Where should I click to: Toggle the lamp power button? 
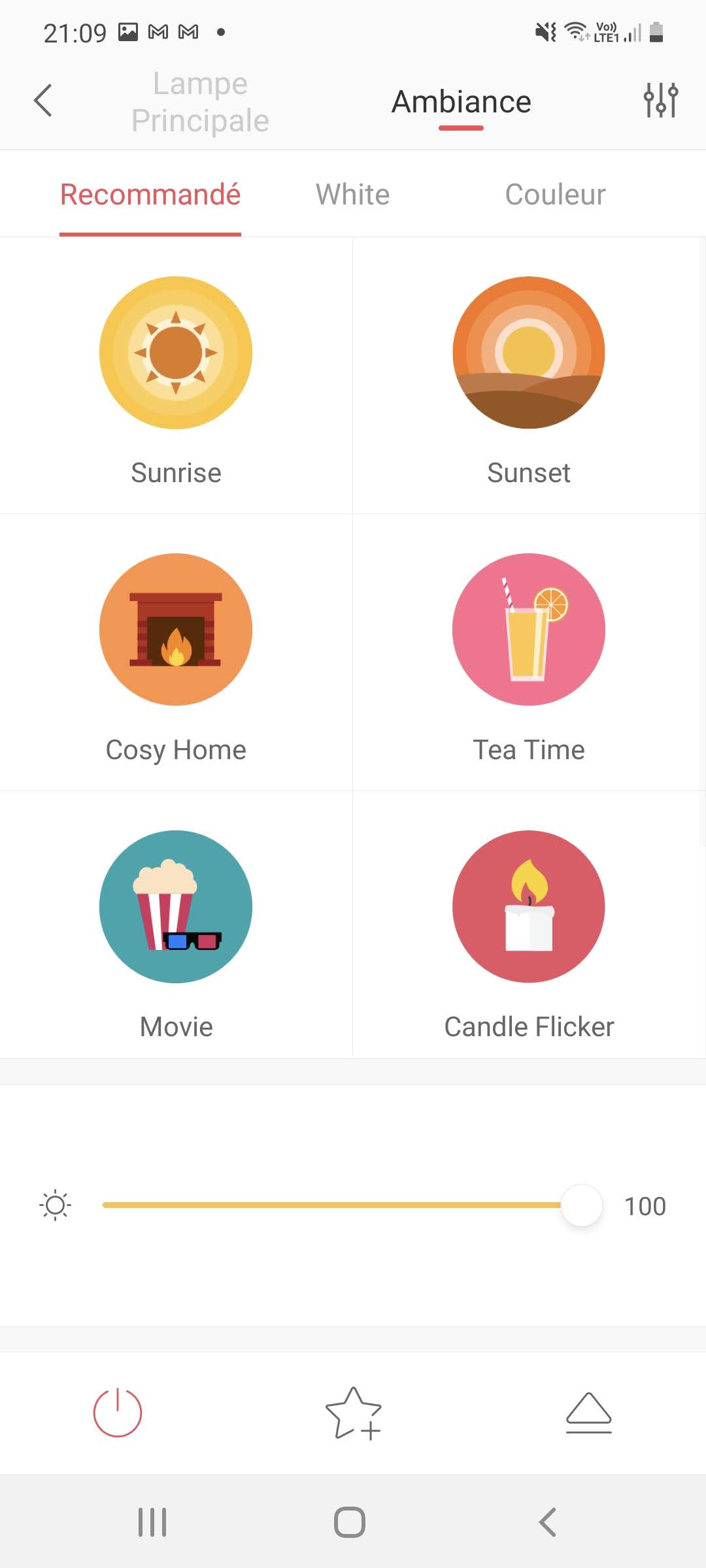(118, 1413)
